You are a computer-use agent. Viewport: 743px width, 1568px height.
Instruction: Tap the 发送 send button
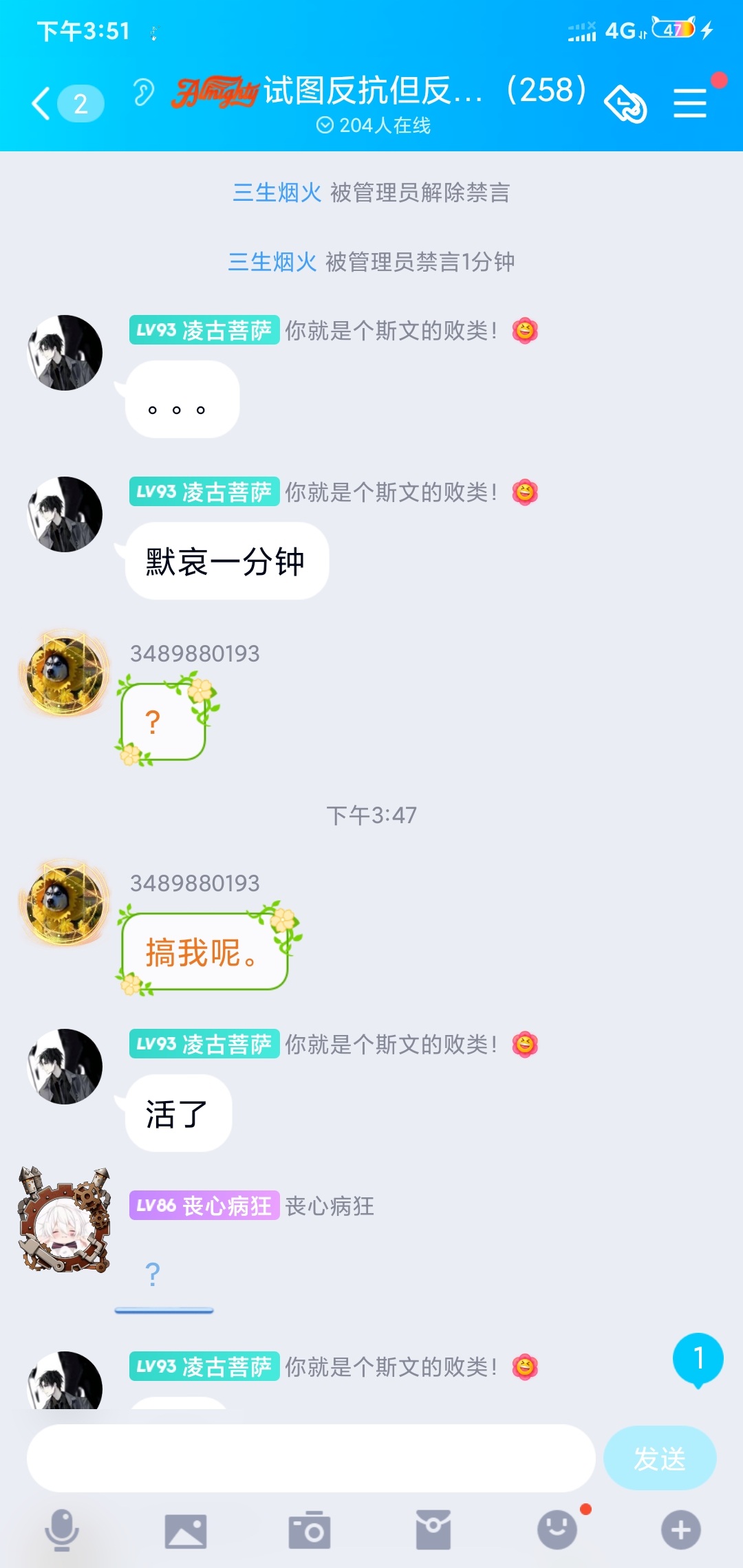point(660,1458)
